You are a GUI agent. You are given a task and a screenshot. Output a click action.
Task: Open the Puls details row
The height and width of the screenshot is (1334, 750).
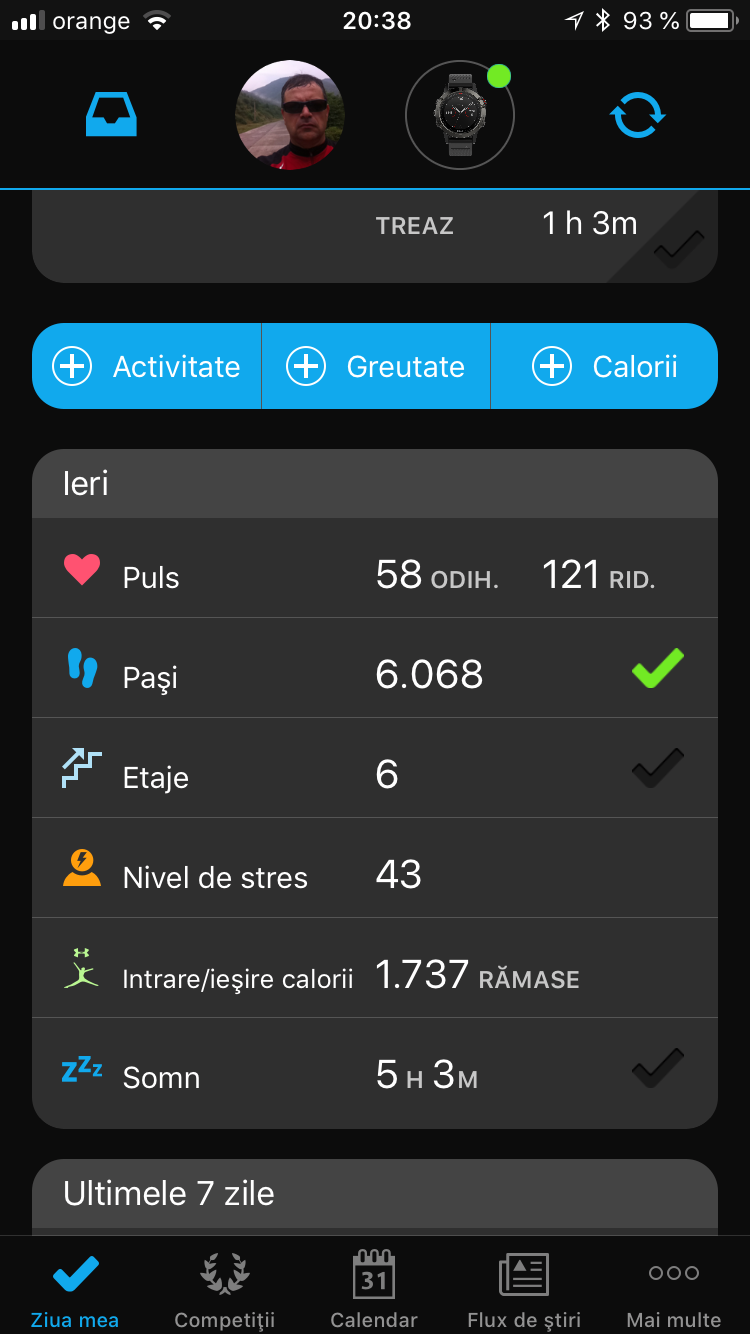[x=375, y=576]
